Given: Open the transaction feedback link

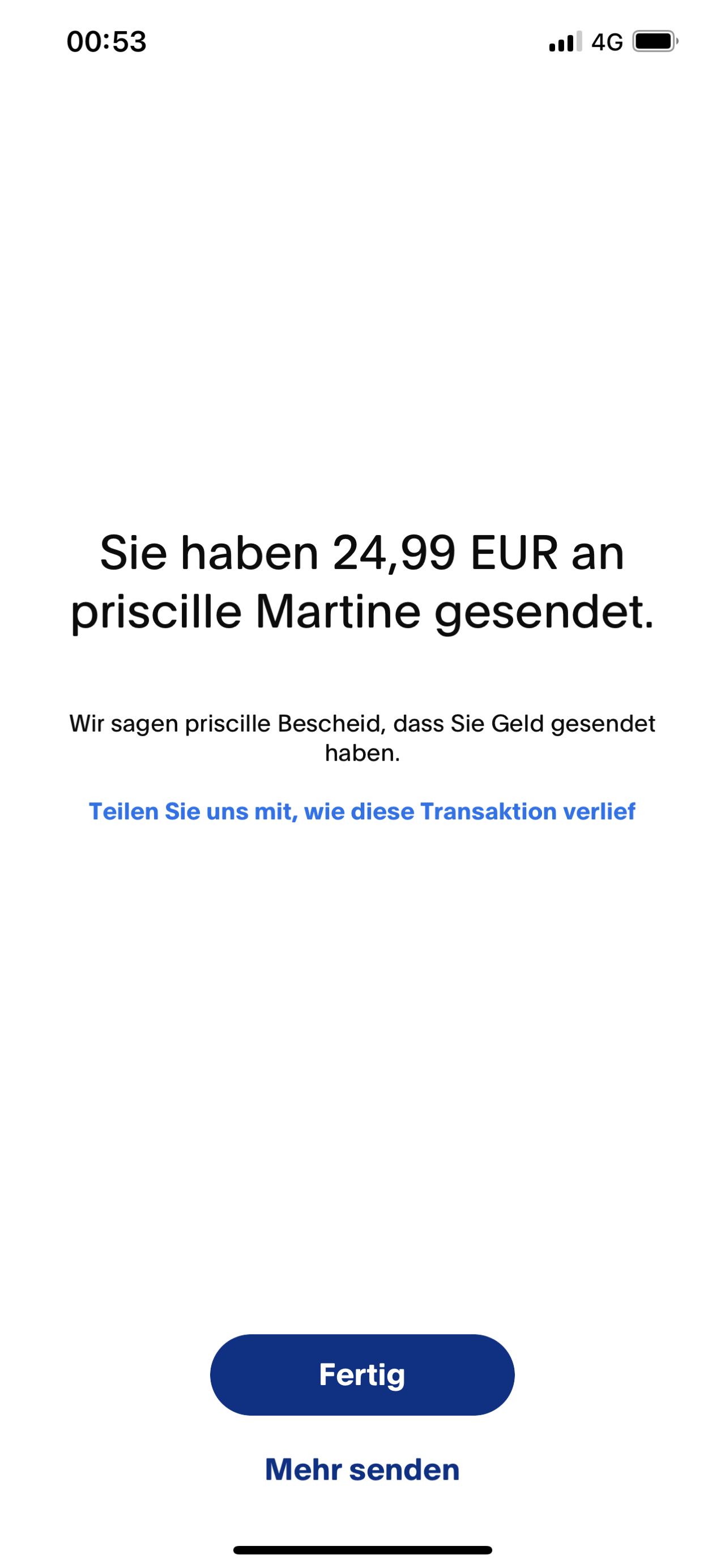Looking at the screenshot, I should 362,811.
